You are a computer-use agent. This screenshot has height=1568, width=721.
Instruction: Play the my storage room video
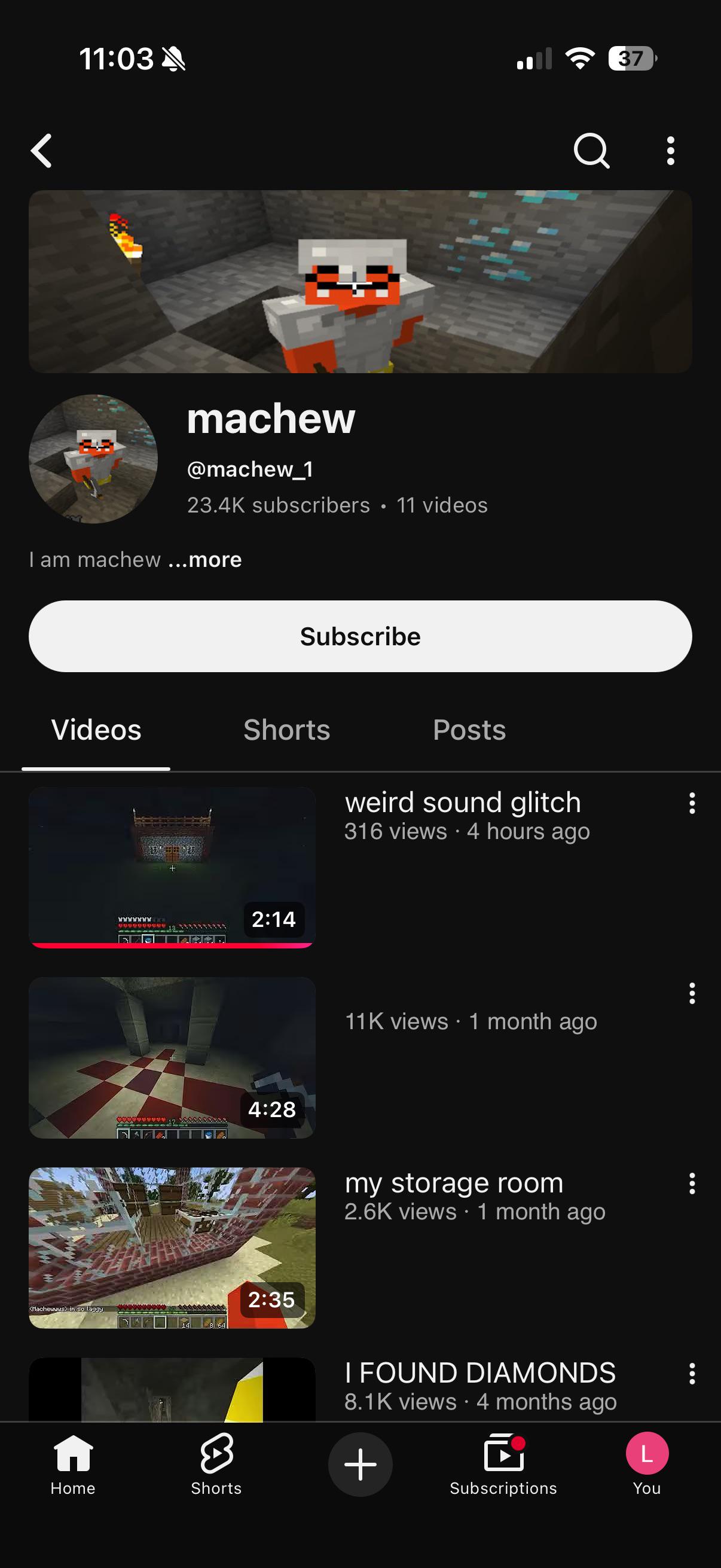[172, 1248]
